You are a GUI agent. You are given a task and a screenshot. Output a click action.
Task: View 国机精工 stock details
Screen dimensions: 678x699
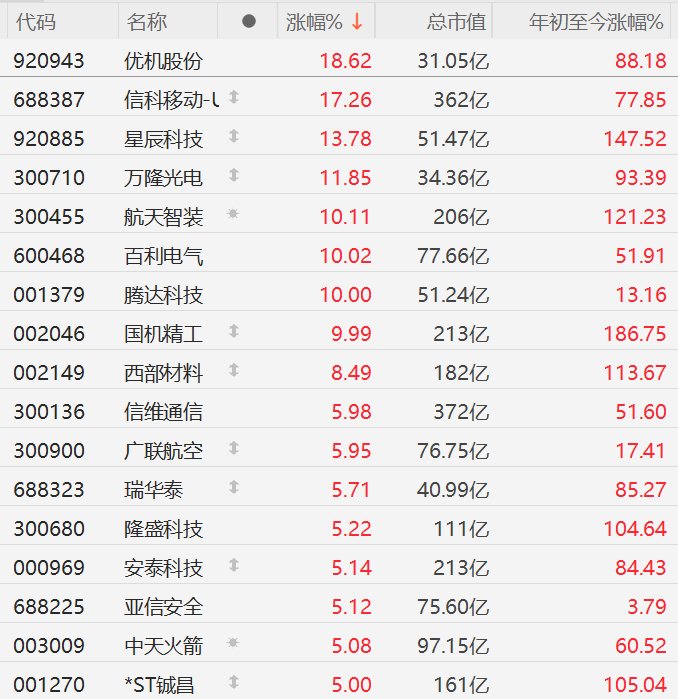coord(164,334)
